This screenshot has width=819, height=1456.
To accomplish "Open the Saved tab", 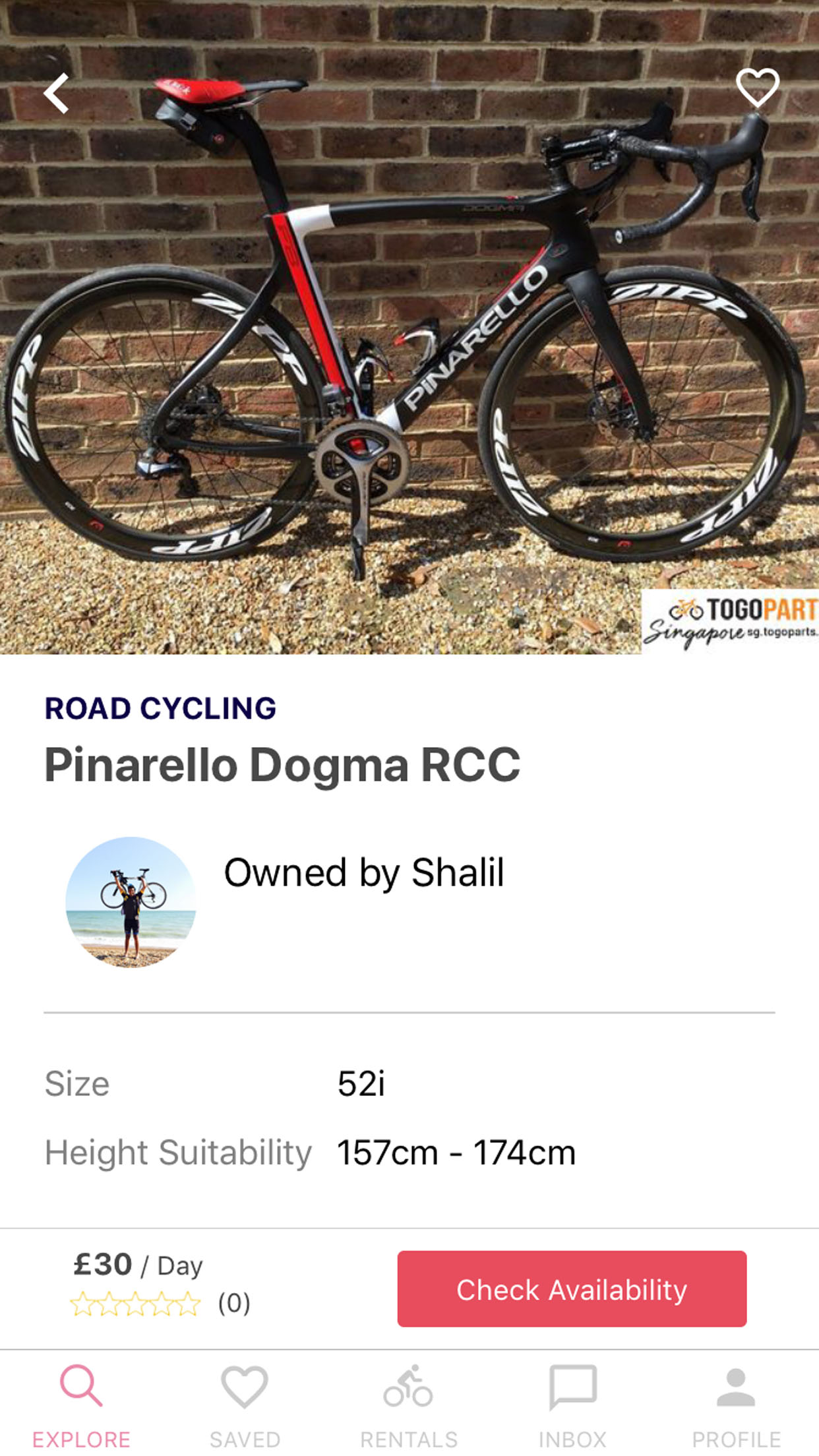I will coord(245,1405).
